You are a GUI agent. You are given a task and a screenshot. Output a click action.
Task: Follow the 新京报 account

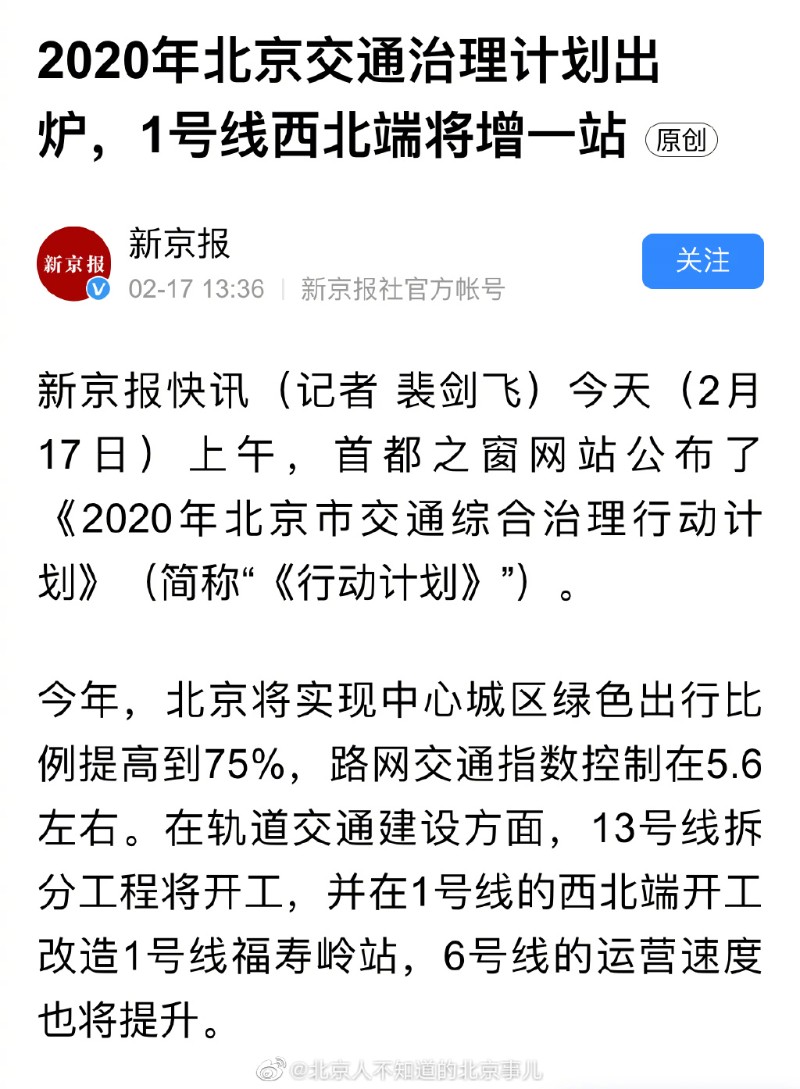[x=702, y=261]
